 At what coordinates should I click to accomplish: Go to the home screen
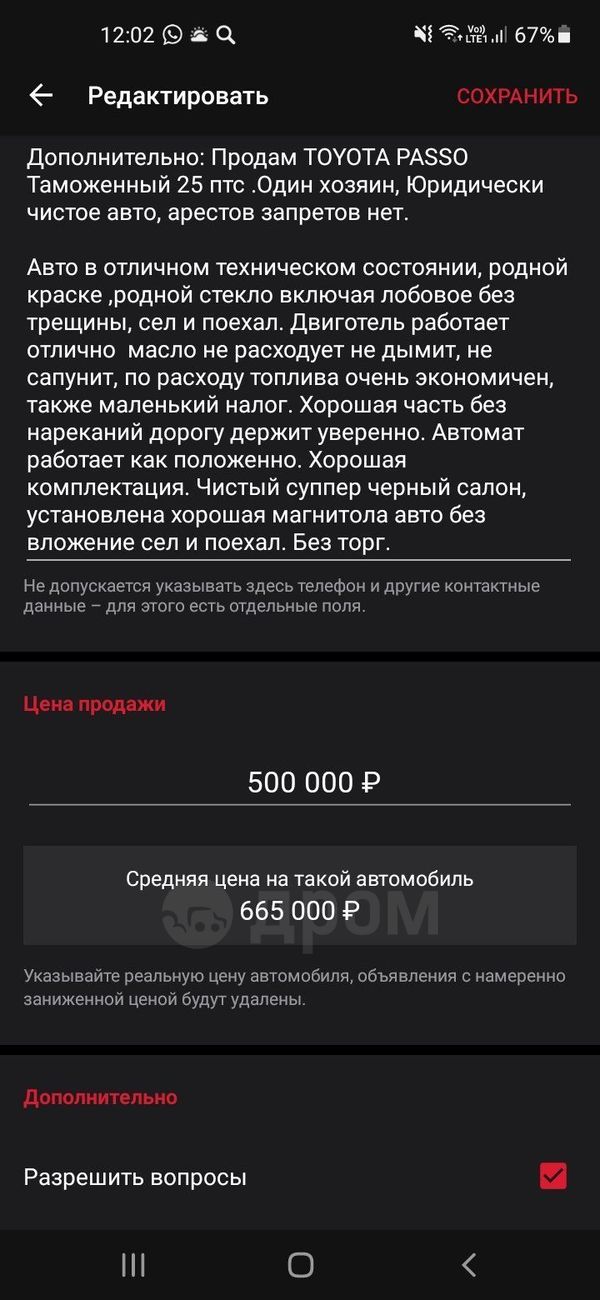tap(300, 1264)
